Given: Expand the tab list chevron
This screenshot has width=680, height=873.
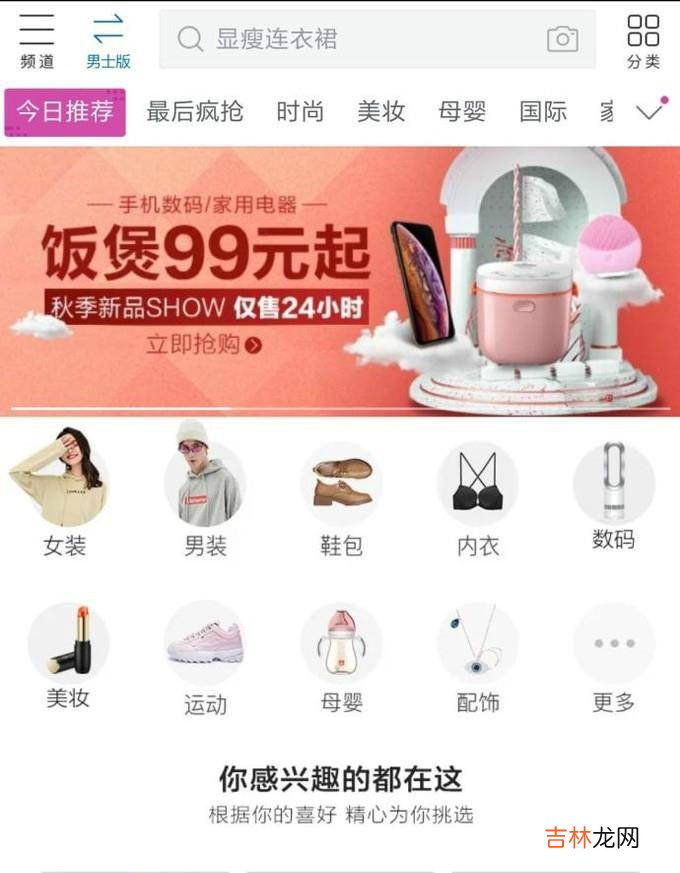Looking at the screenshot, I should (650, 111).
